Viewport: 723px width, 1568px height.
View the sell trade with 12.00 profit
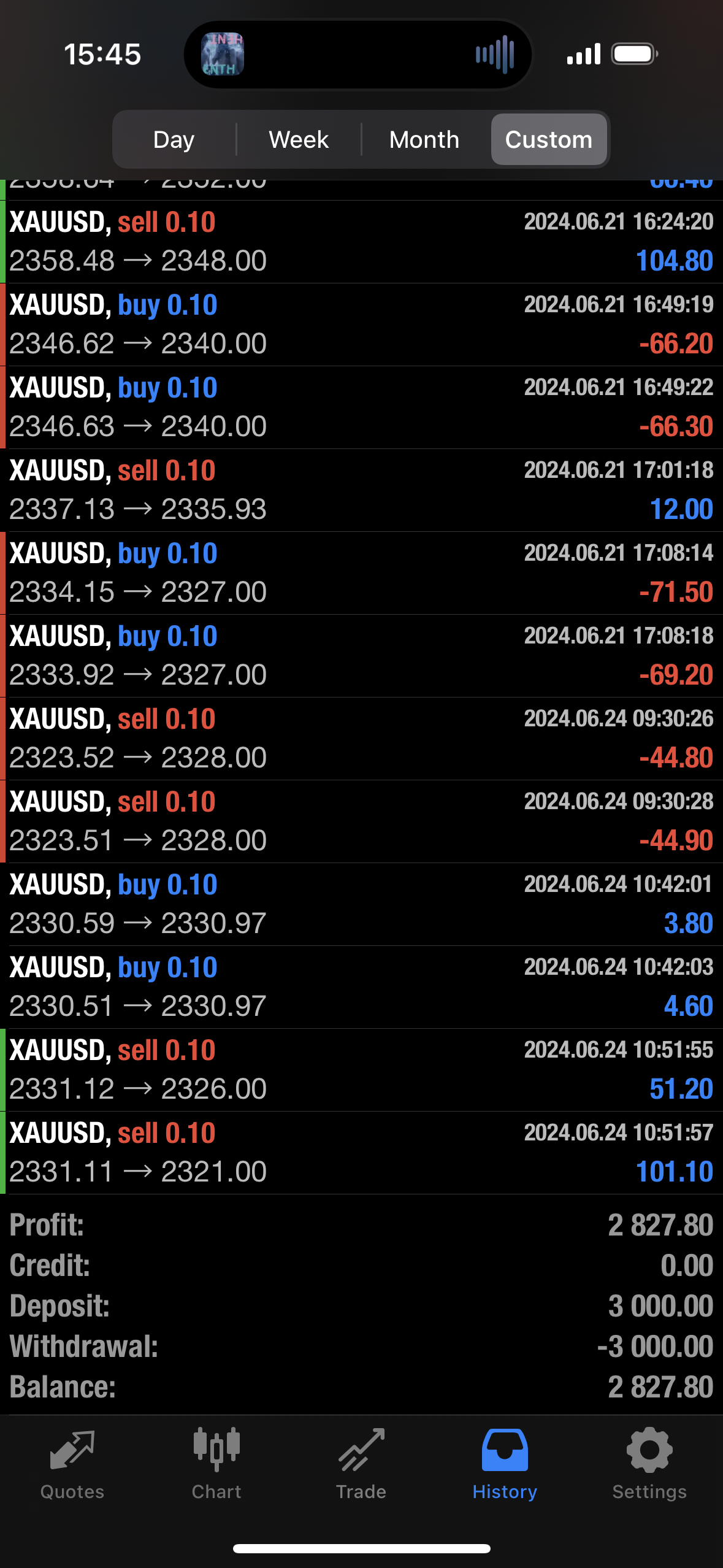tap(361, 490)
